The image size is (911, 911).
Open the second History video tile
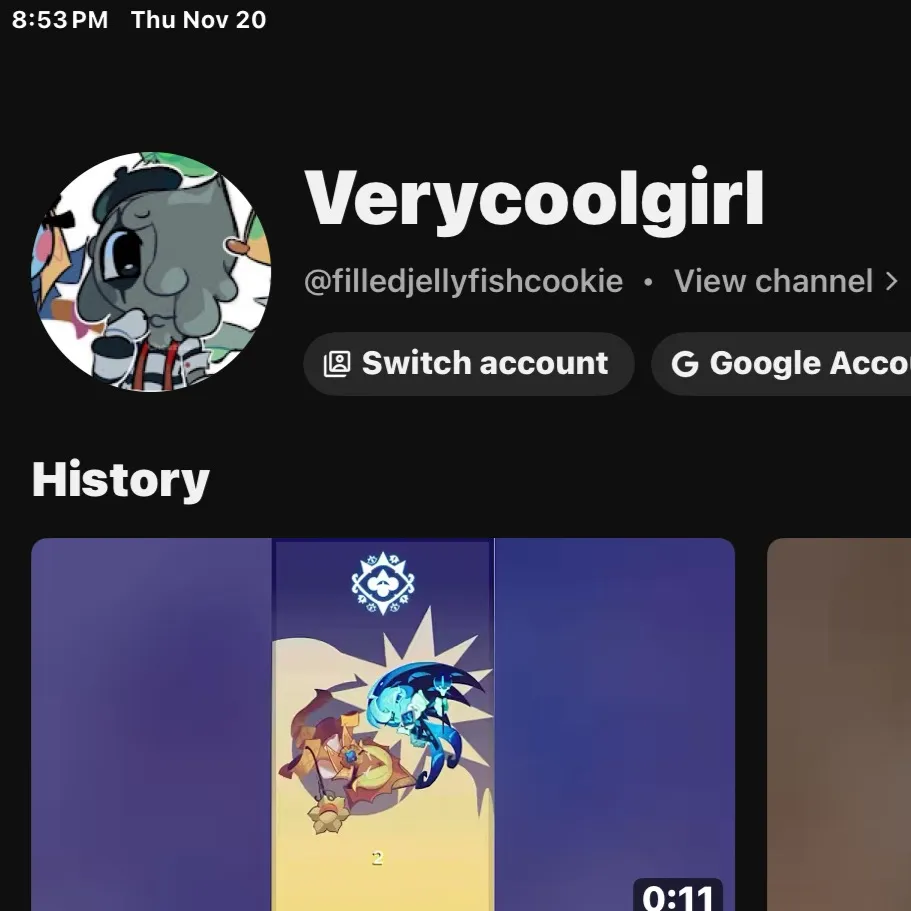tap(840, 725)
